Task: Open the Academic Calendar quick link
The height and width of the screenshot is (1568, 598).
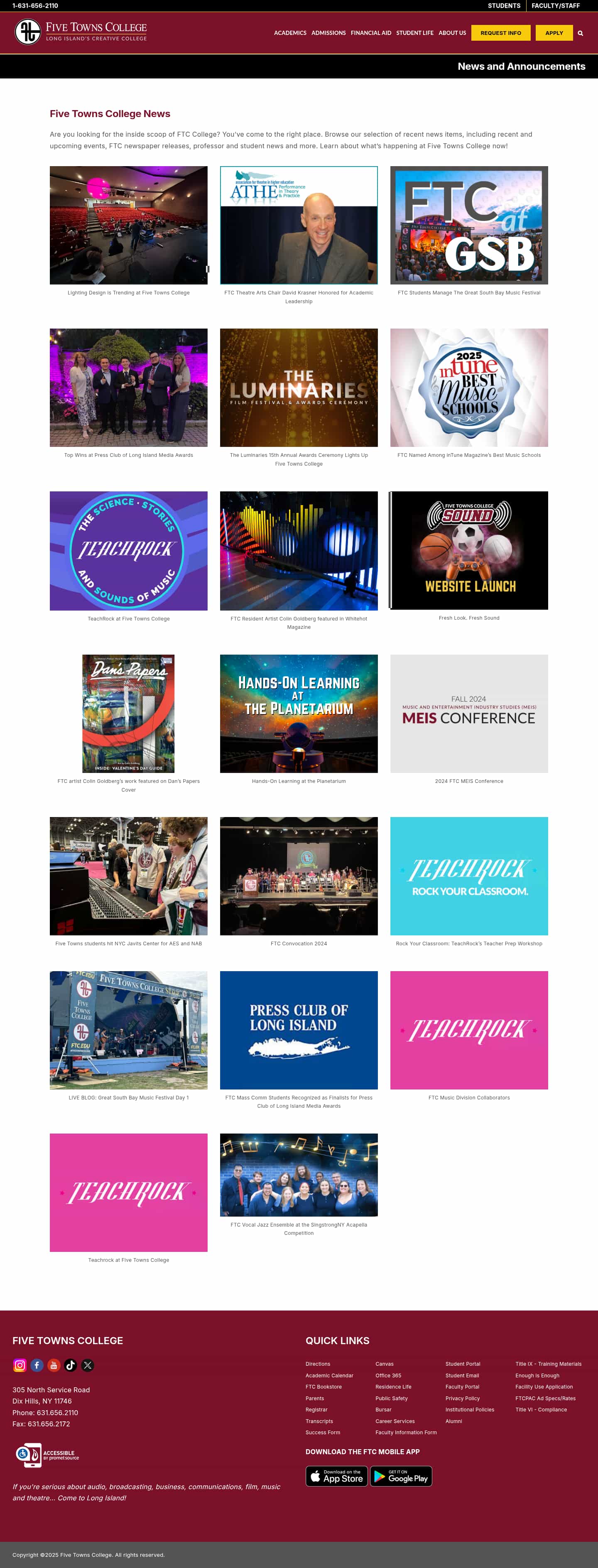Action: 329,1376
